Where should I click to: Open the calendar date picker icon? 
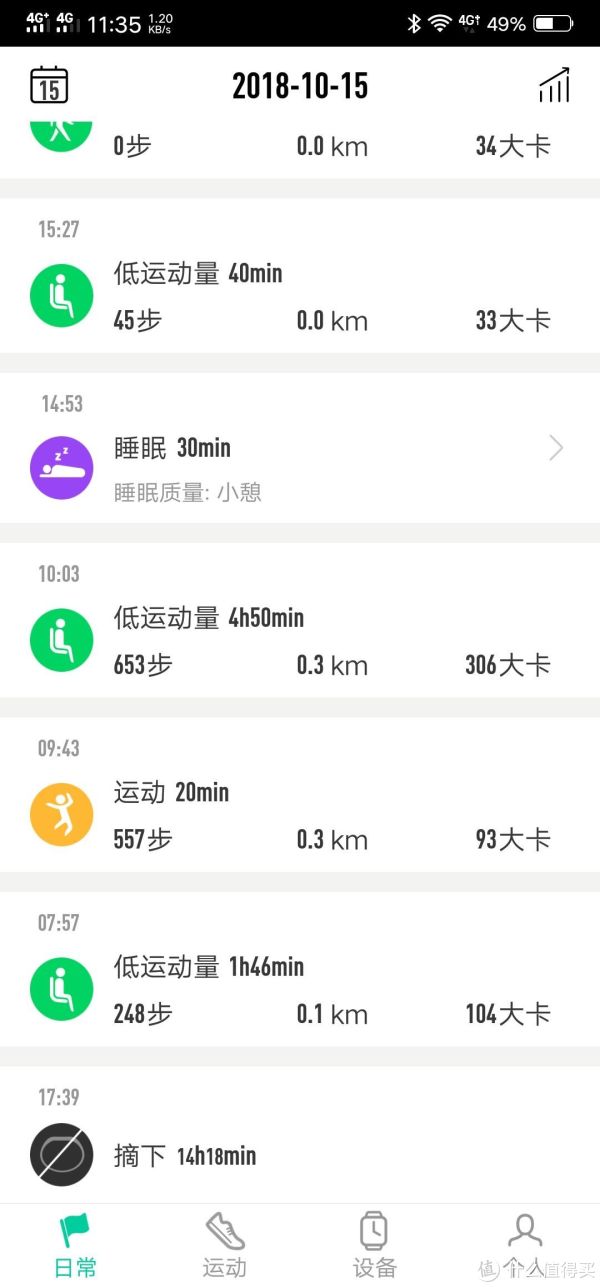coord(49,85)
